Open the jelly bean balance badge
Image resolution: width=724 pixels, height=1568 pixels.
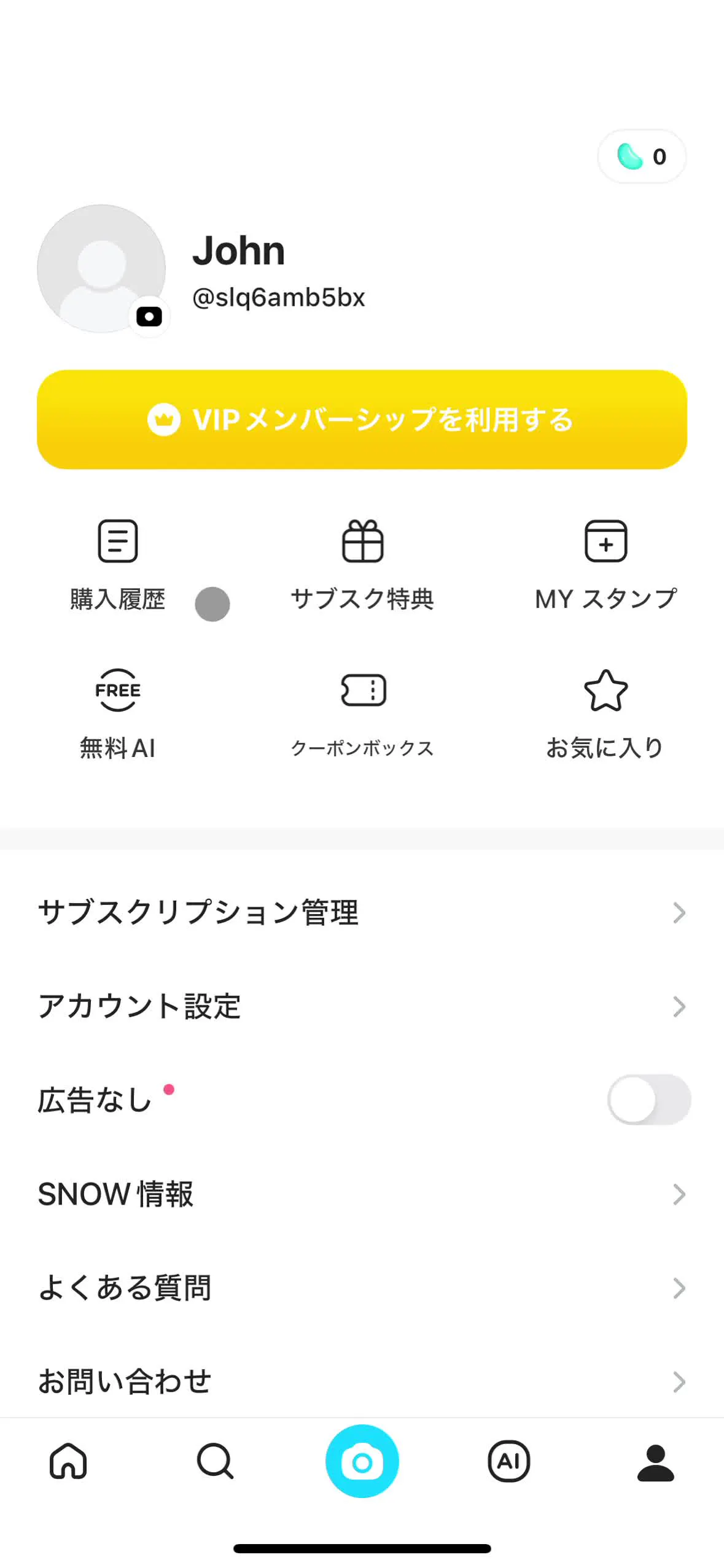tap(641, 157)
